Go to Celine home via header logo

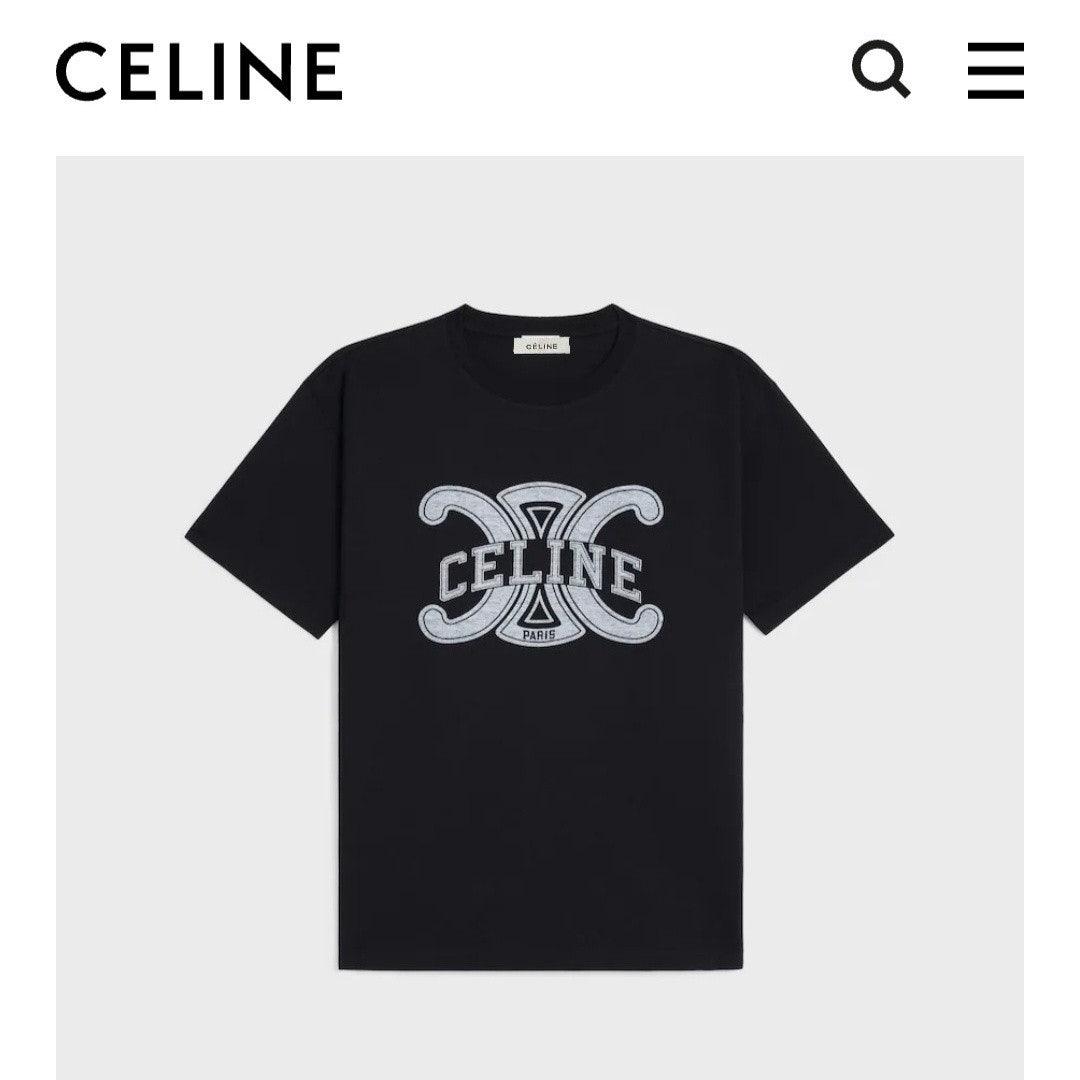pyautogui.click(x=199, y=71)
